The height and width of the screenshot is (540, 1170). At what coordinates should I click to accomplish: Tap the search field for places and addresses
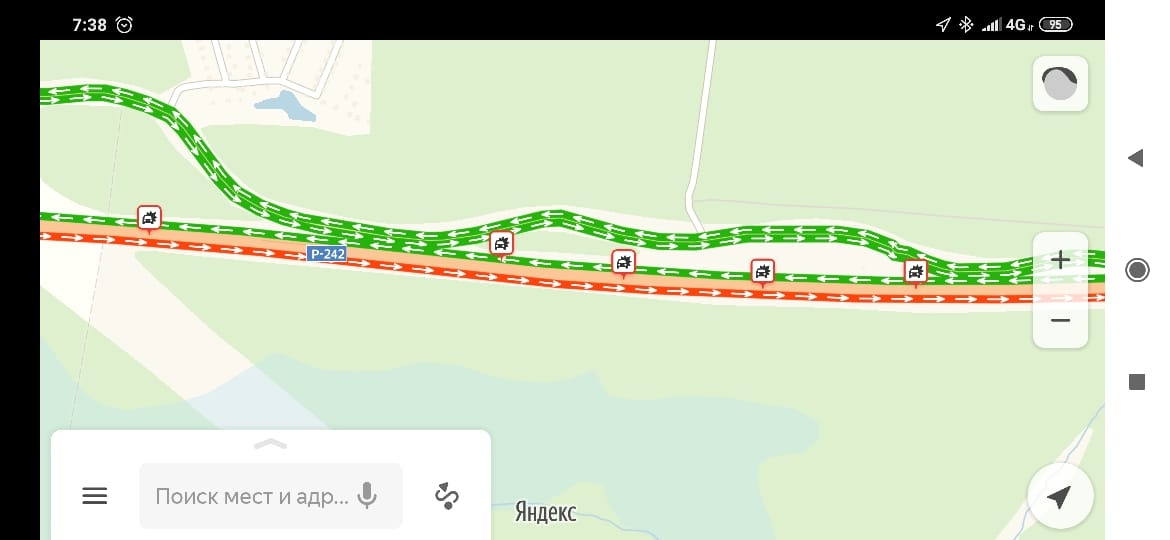click(x=252, y=496)
